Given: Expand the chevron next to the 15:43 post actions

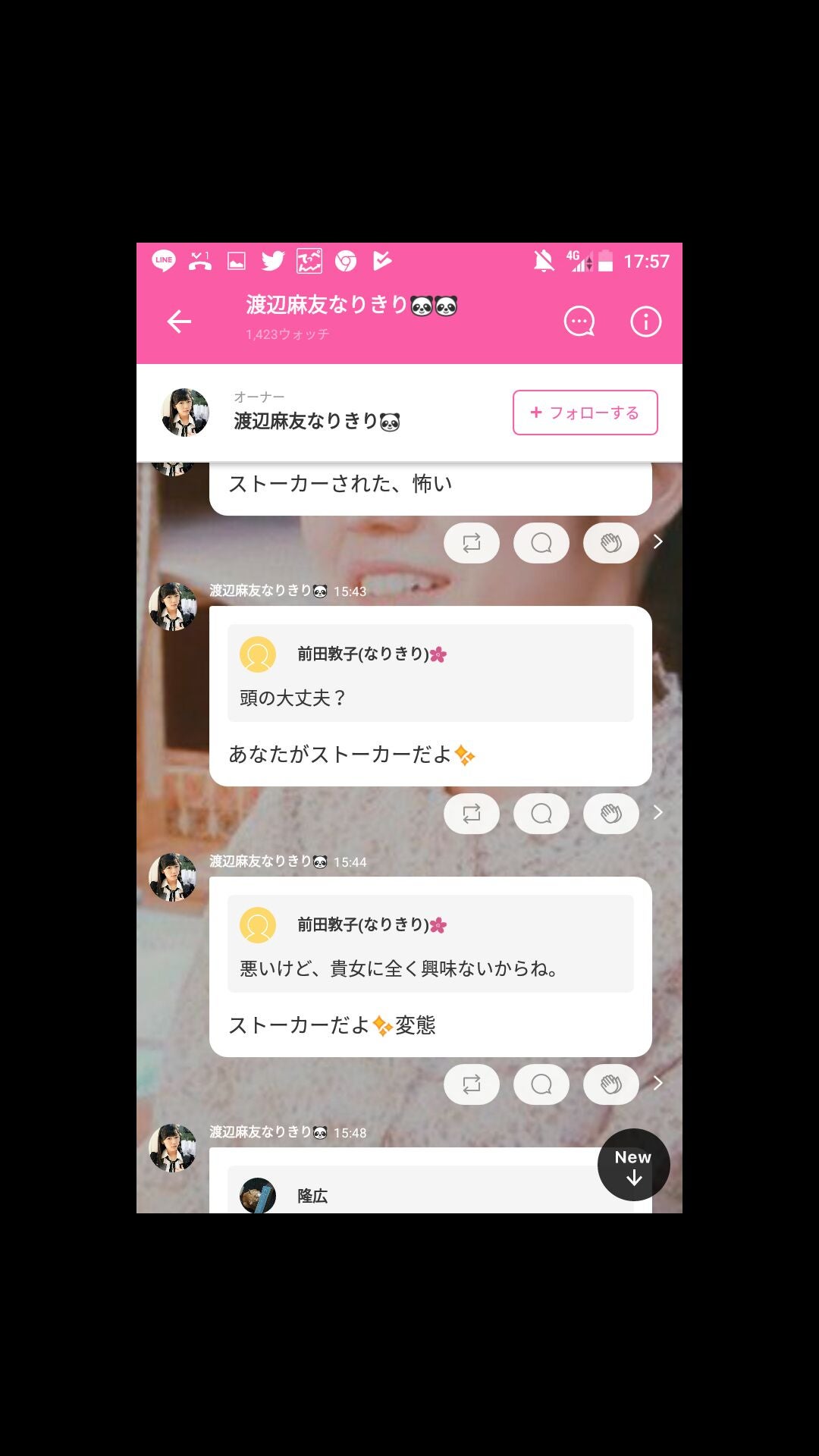Looking at the screenshot, I should pos(657,813).
